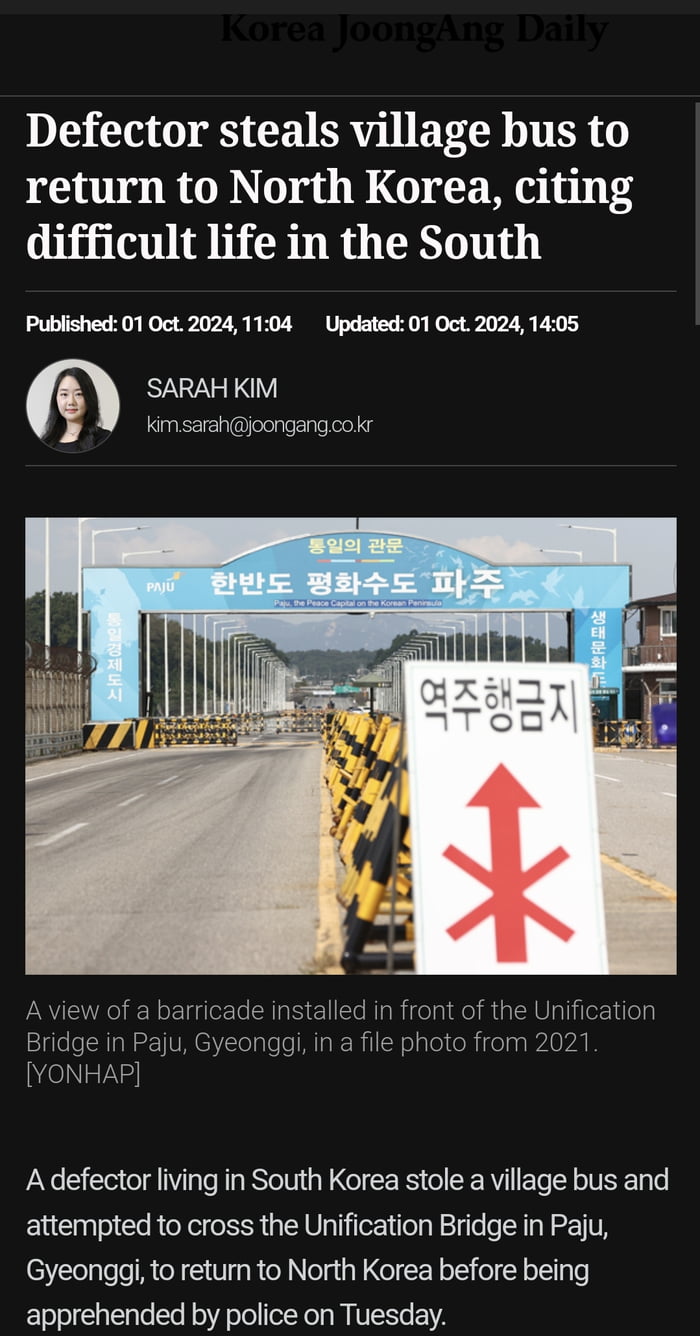This screenshot has height=1336, width=700.
Task: Open author Sarah Kim's profile
Action: (212, 388)
